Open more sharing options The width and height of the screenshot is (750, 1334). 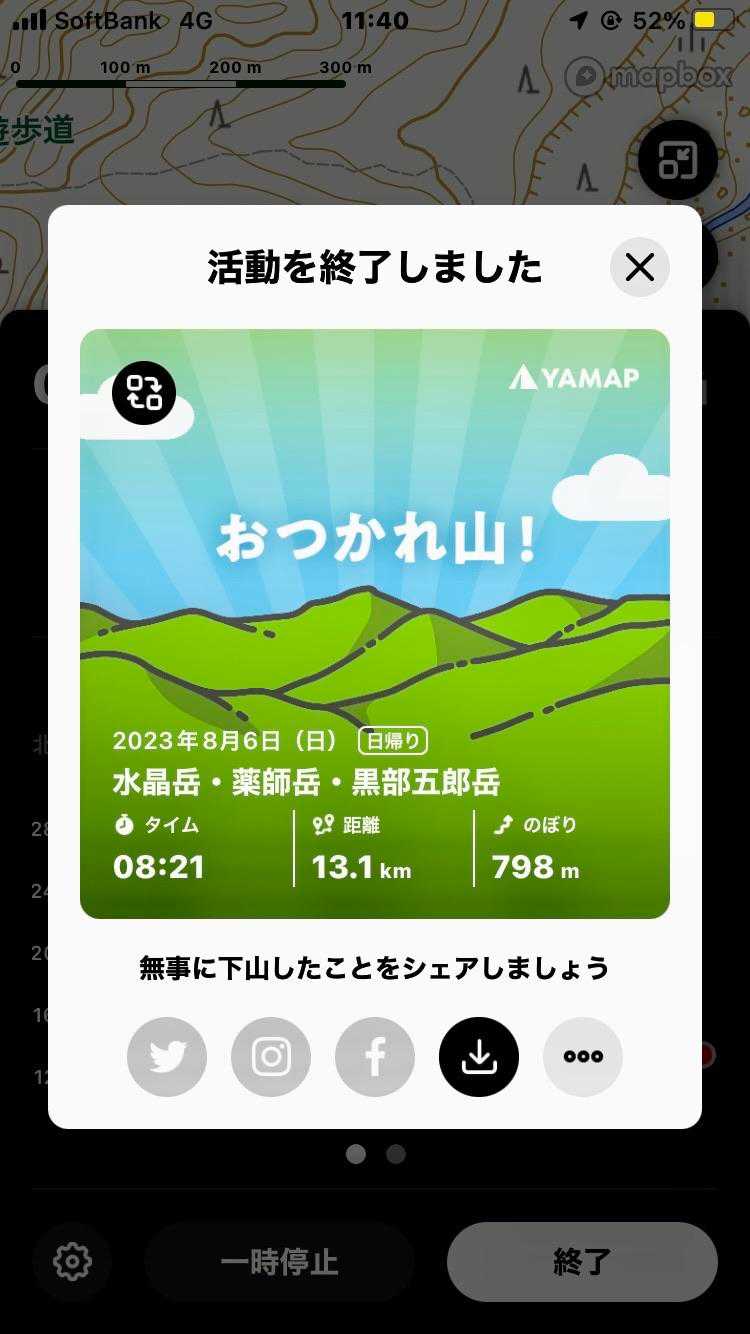click(x=583, y=1057)
